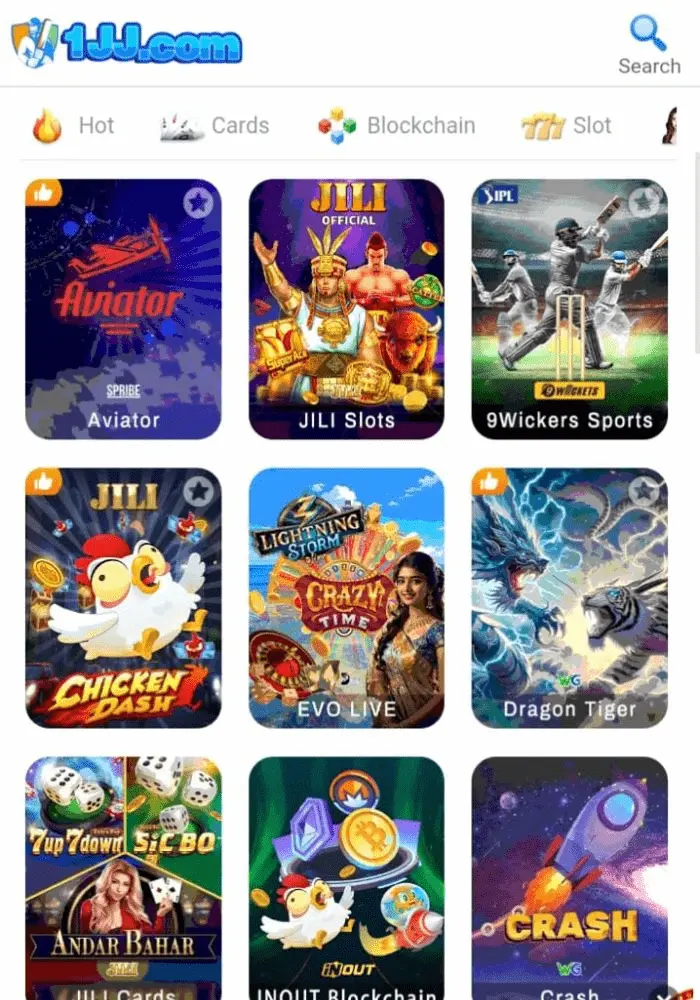Open the Blockchain category
Viewport: 700px width, 1000px height.
tap(397, 126)
